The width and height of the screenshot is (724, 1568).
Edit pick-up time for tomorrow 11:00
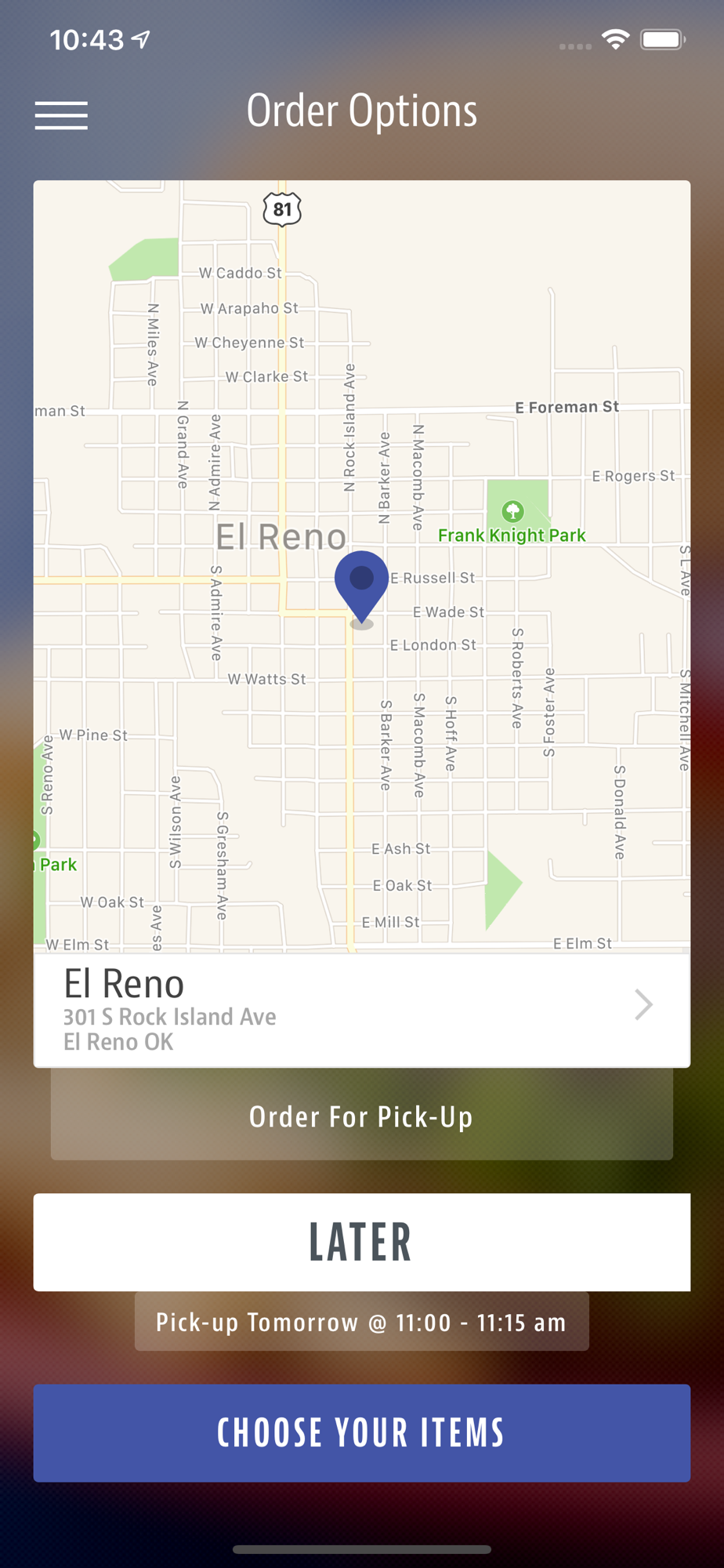[361, 1323]
